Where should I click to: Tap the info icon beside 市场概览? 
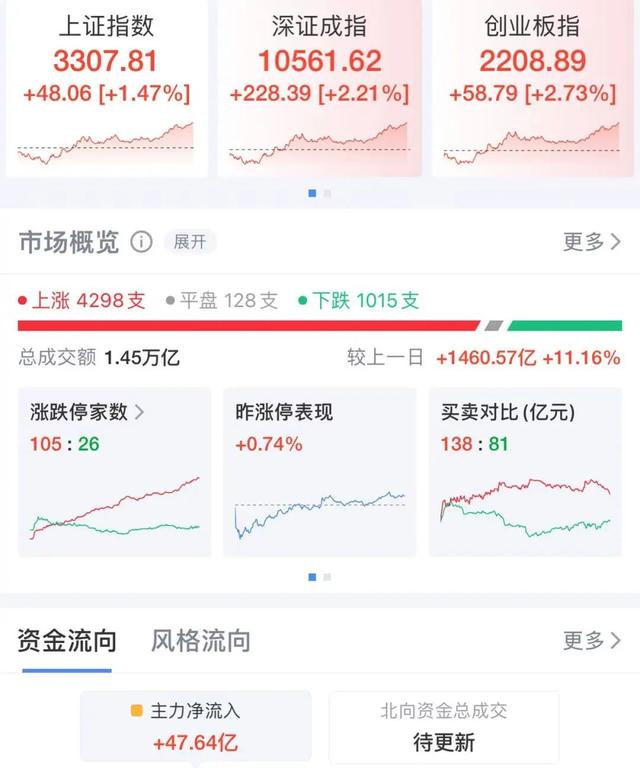pyautogui.click(x=142, y=242)
